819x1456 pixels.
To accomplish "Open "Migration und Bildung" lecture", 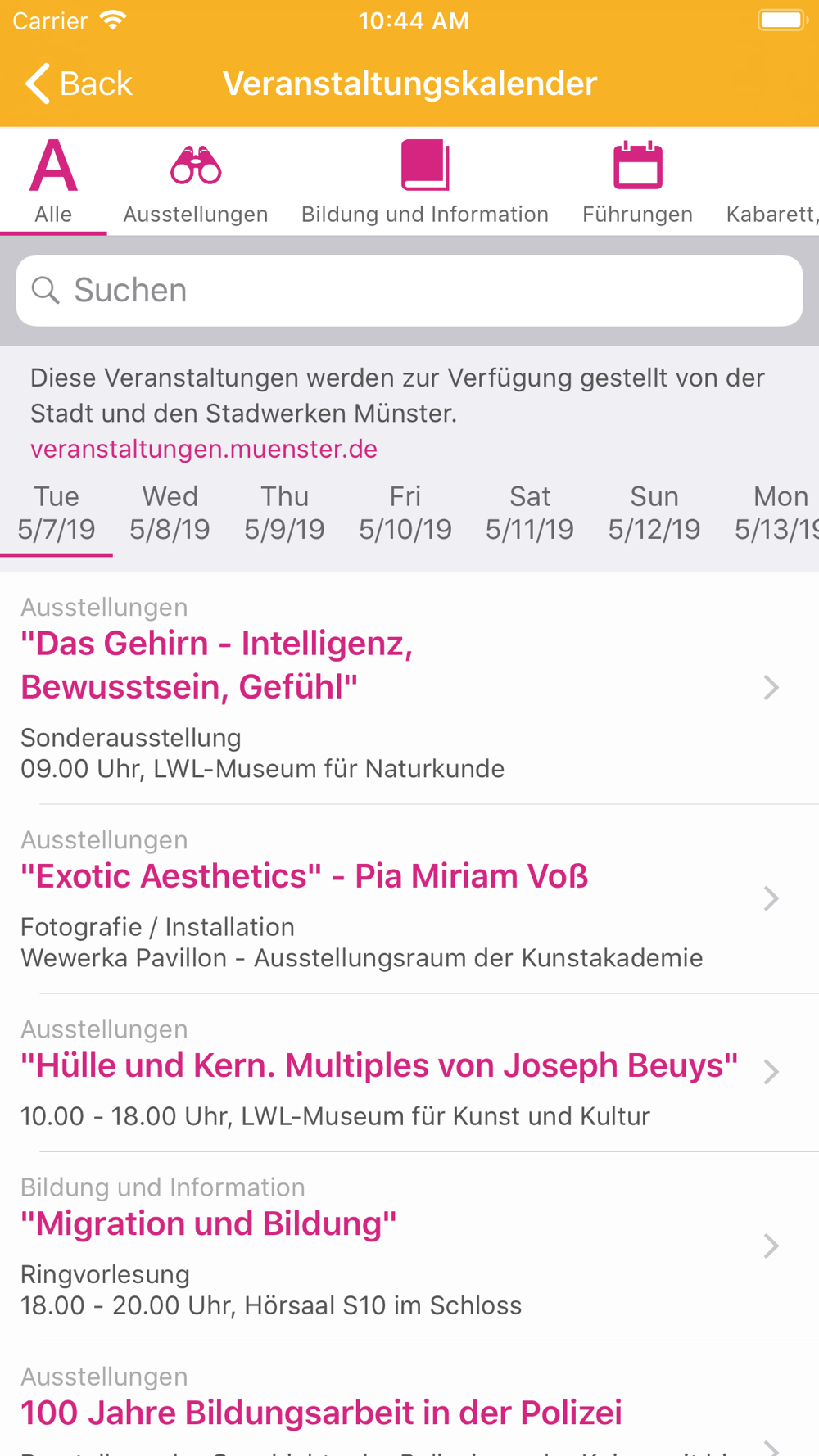I will (x=409, y=1246).
